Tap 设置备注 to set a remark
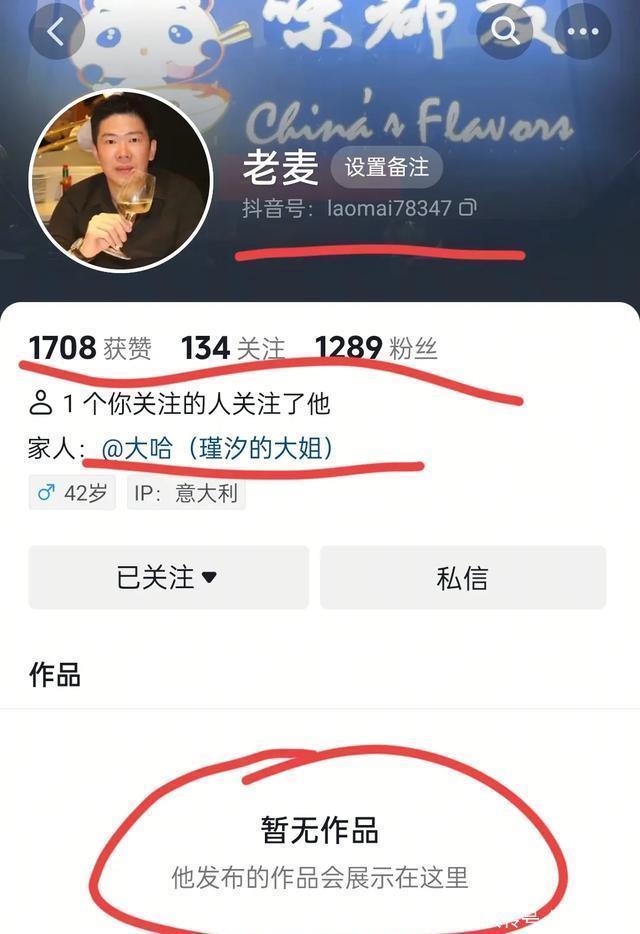640x934 pixels. [386, 167]
